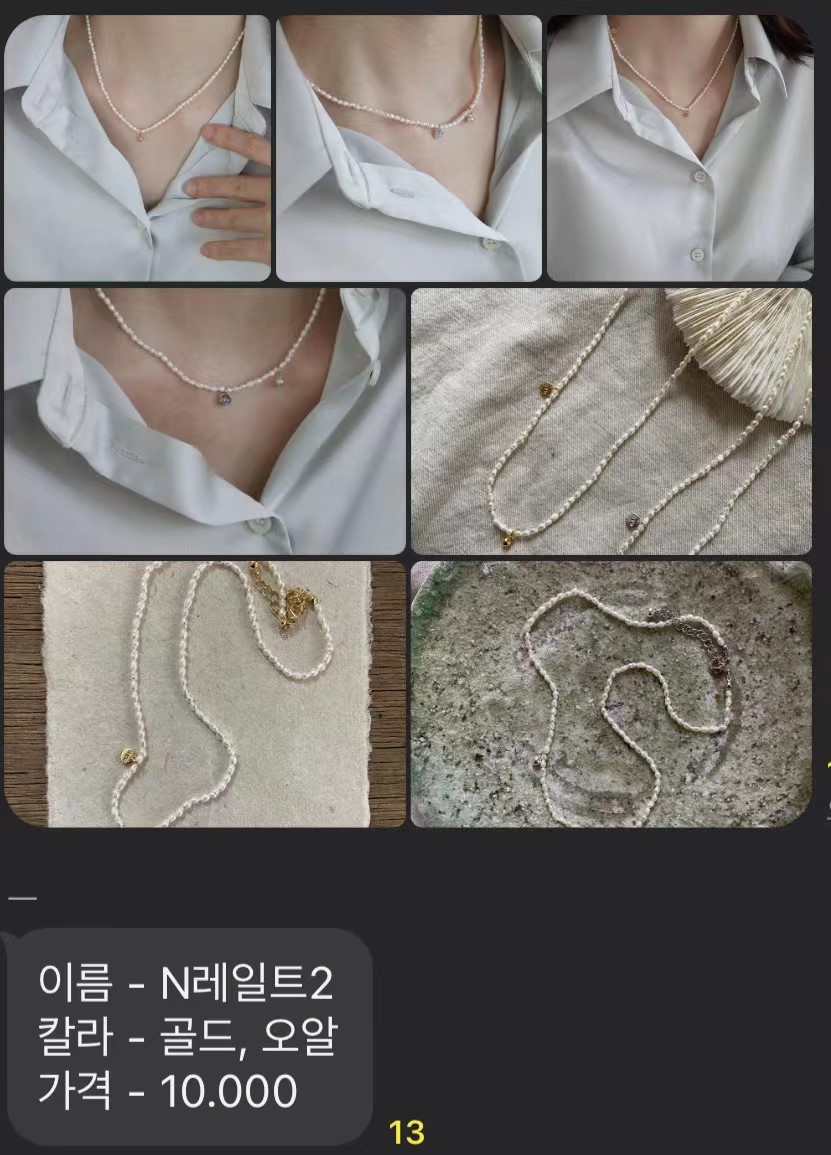Enlarge the wide worn photo with the silver charm

point(205,421)
